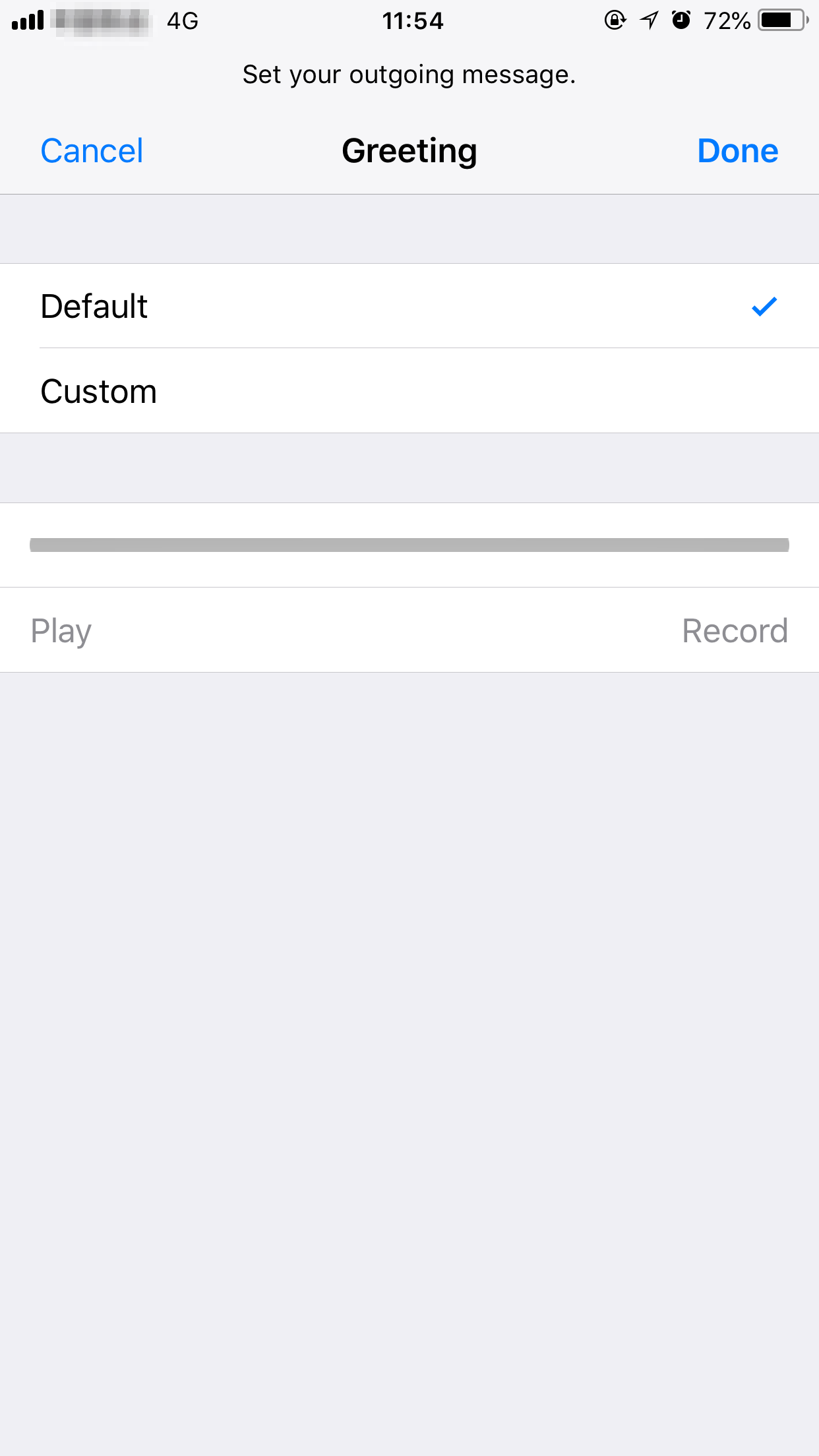Cancel the greeting changes
Screen dimensions: 819x1456
click(92, 151)
